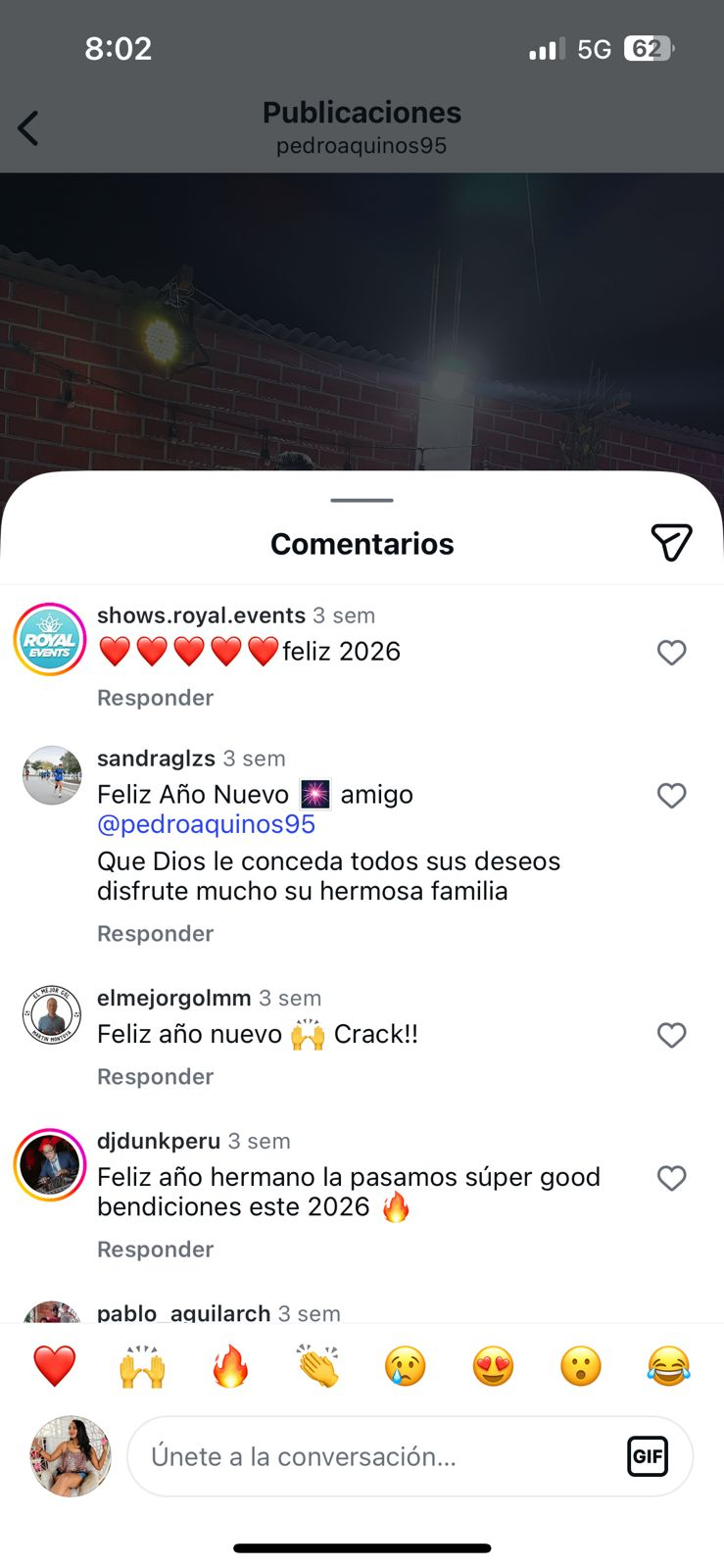The height and width of the screenshot is (1568, 724).
Task: Like sandraglzs's Feliz Año Nuevo comment
Action: (672, 796)
